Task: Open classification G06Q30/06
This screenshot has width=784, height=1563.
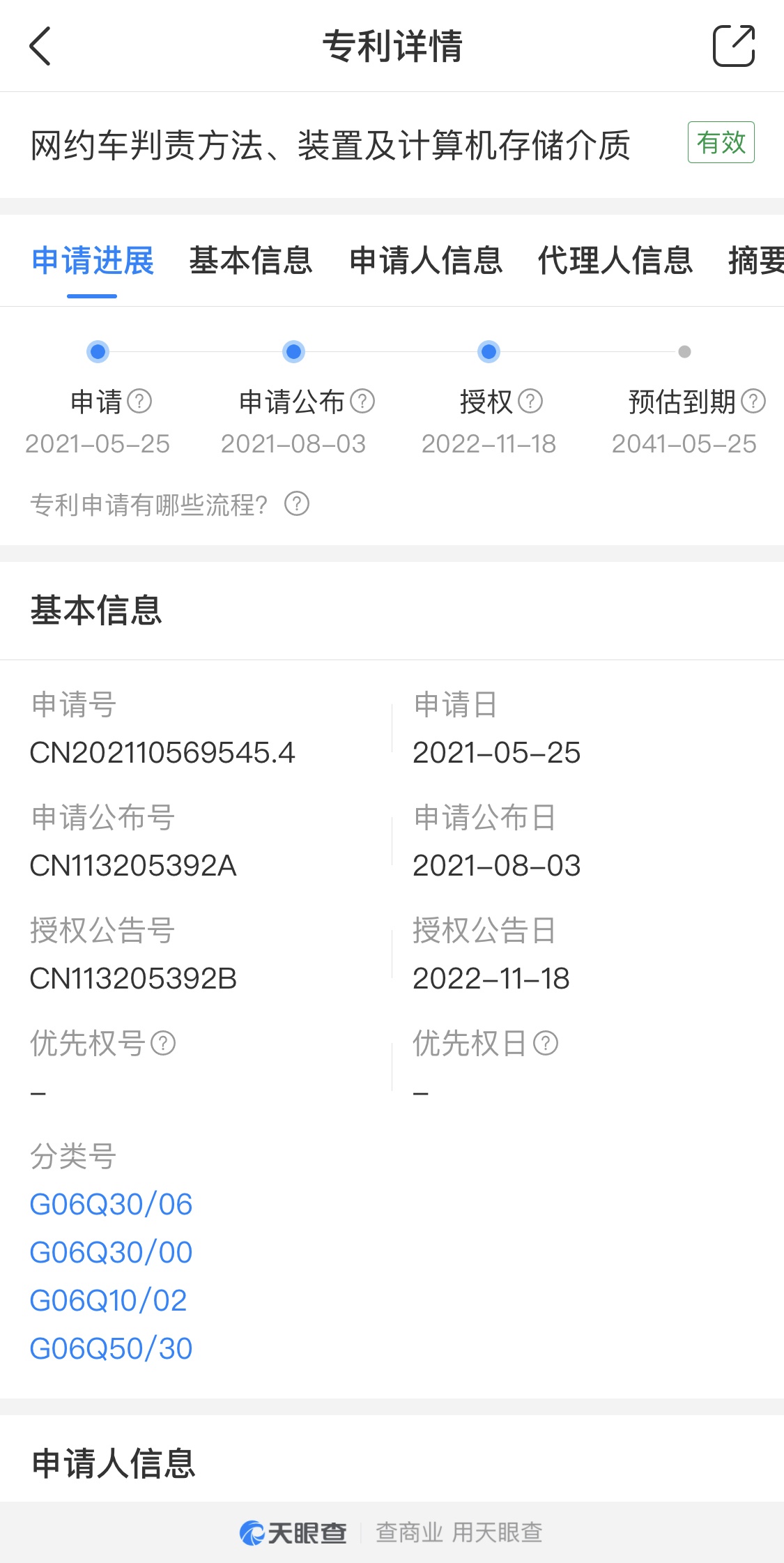Action: 111,1205
